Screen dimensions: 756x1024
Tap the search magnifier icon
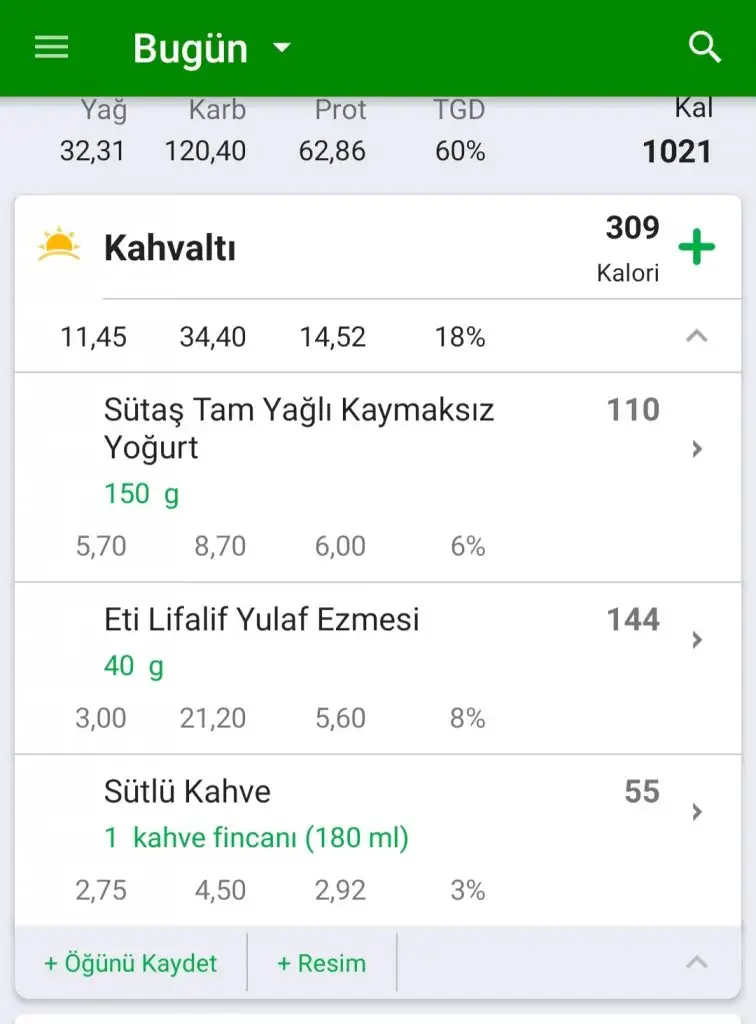pos(705,47)
